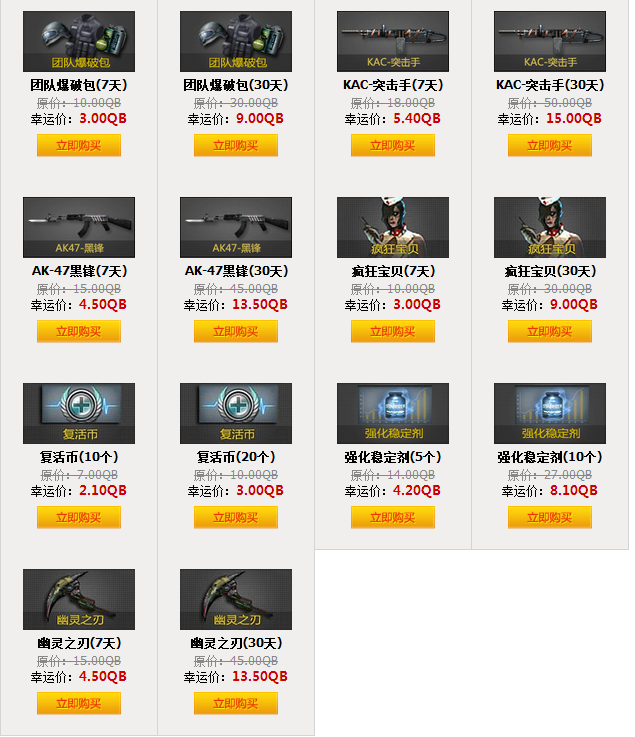Select 立即购买 under 强化稳定剂(10个)
635x737 pixels.
pos(550,517)
